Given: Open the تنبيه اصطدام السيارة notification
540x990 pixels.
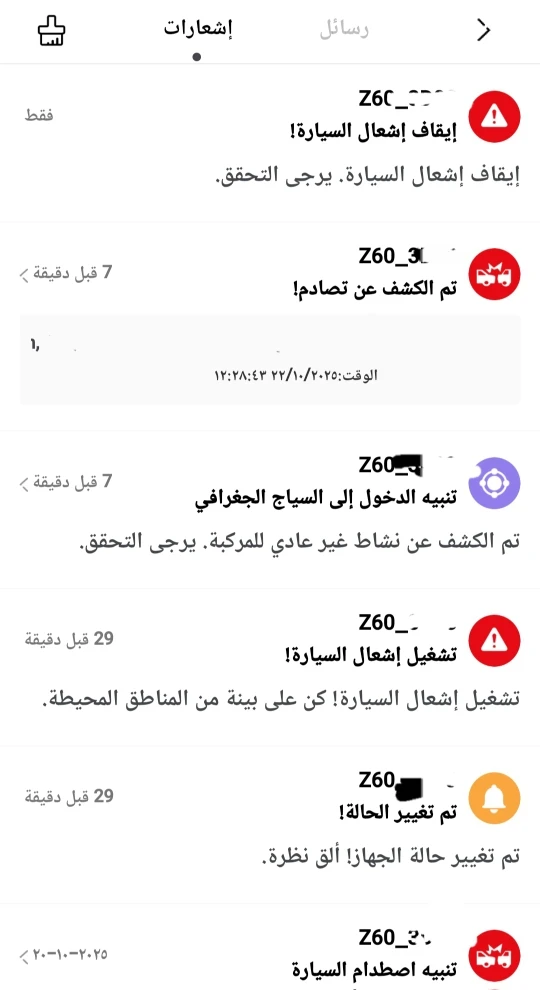Looking at the screenshot, I should [270, 947].
